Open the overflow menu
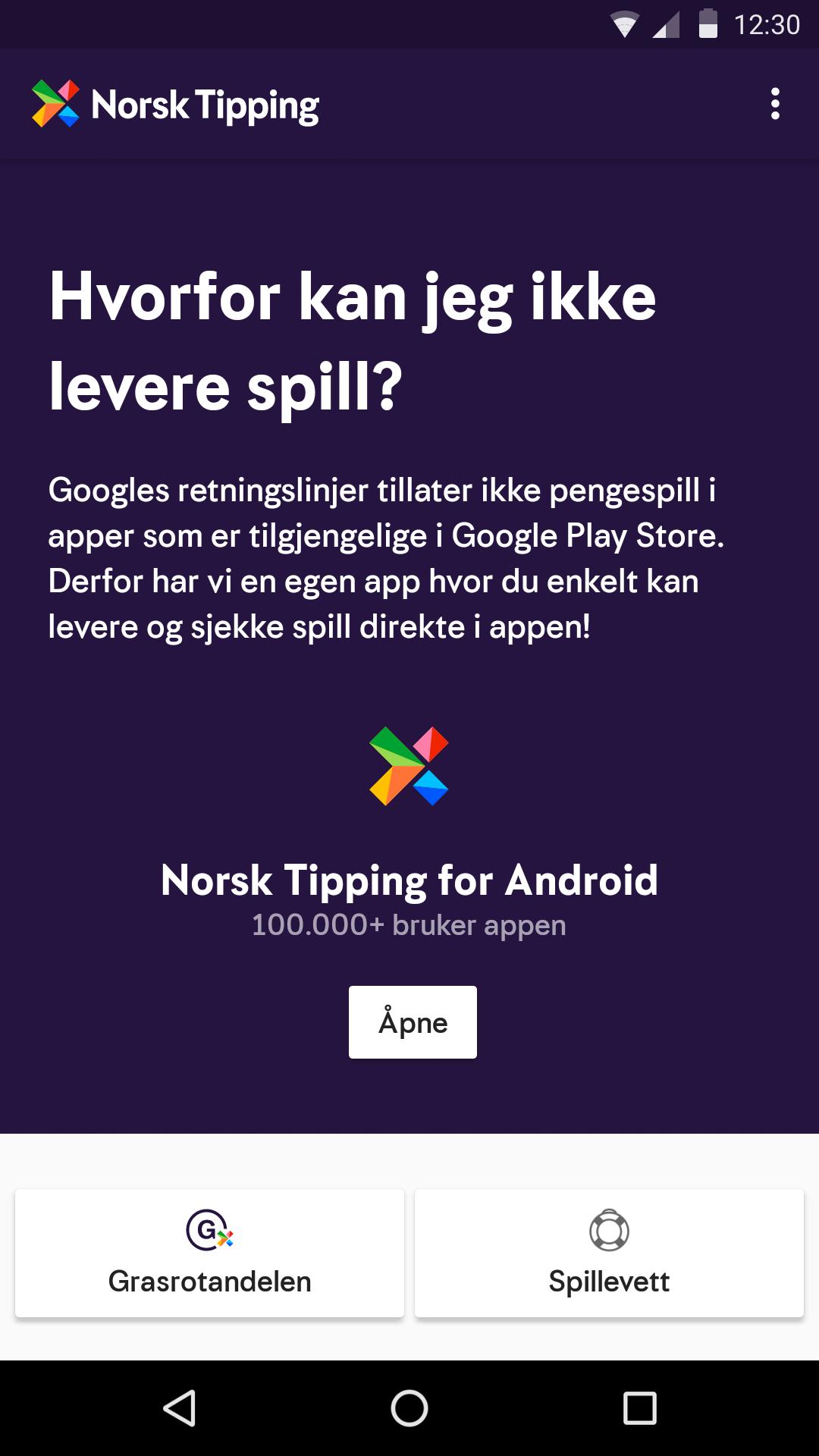The width and height of the screenshot is (819, 1456). [x=774, y=104]
